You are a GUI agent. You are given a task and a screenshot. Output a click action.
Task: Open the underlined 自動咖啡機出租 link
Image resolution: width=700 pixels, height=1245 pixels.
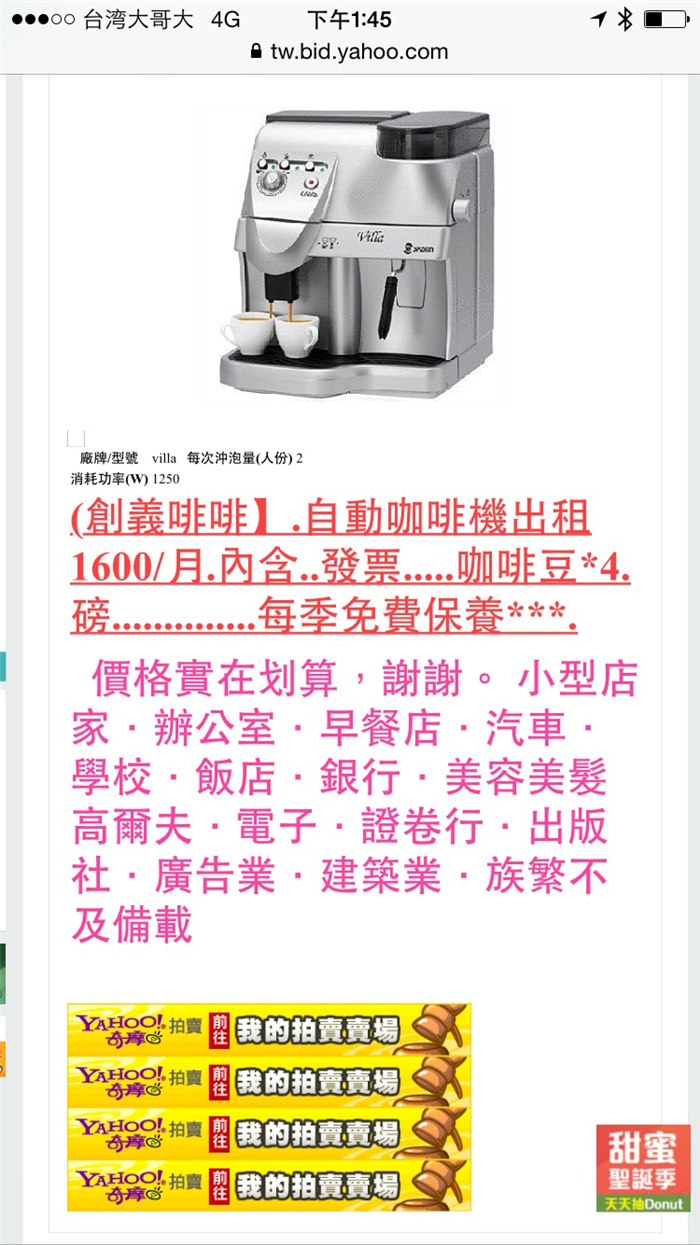click(x=350, y=568)
